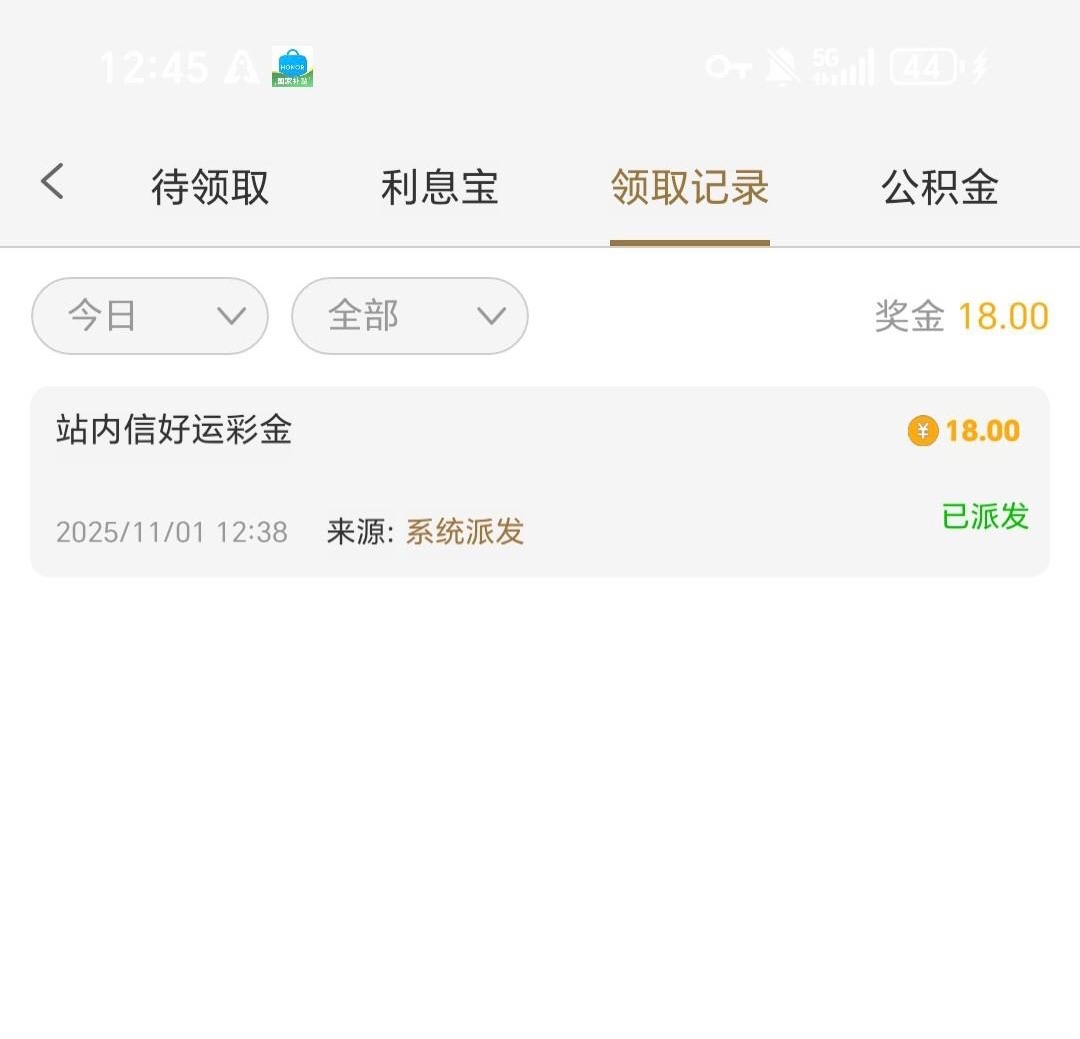
Task: Switch to the 公积金 tab
Action: click(939, 187)
